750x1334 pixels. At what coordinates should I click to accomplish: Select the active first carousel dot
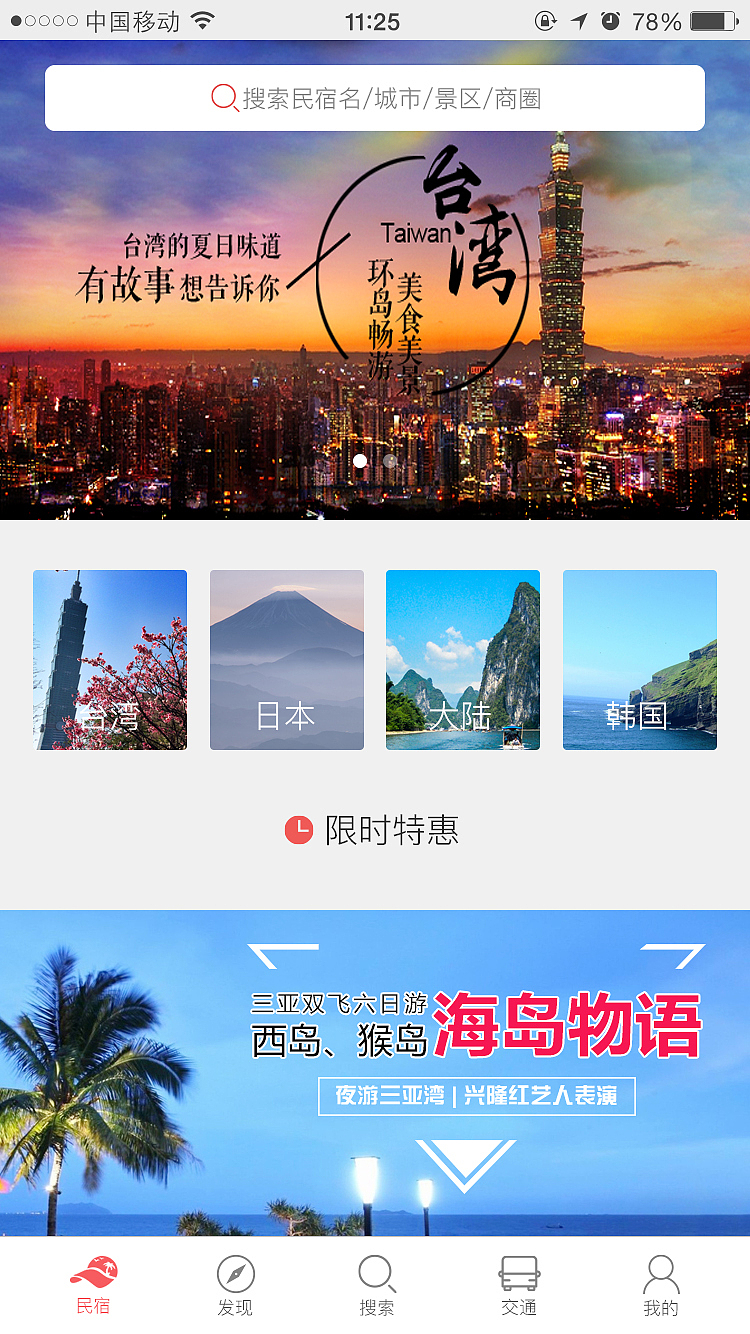click(360, 461)
